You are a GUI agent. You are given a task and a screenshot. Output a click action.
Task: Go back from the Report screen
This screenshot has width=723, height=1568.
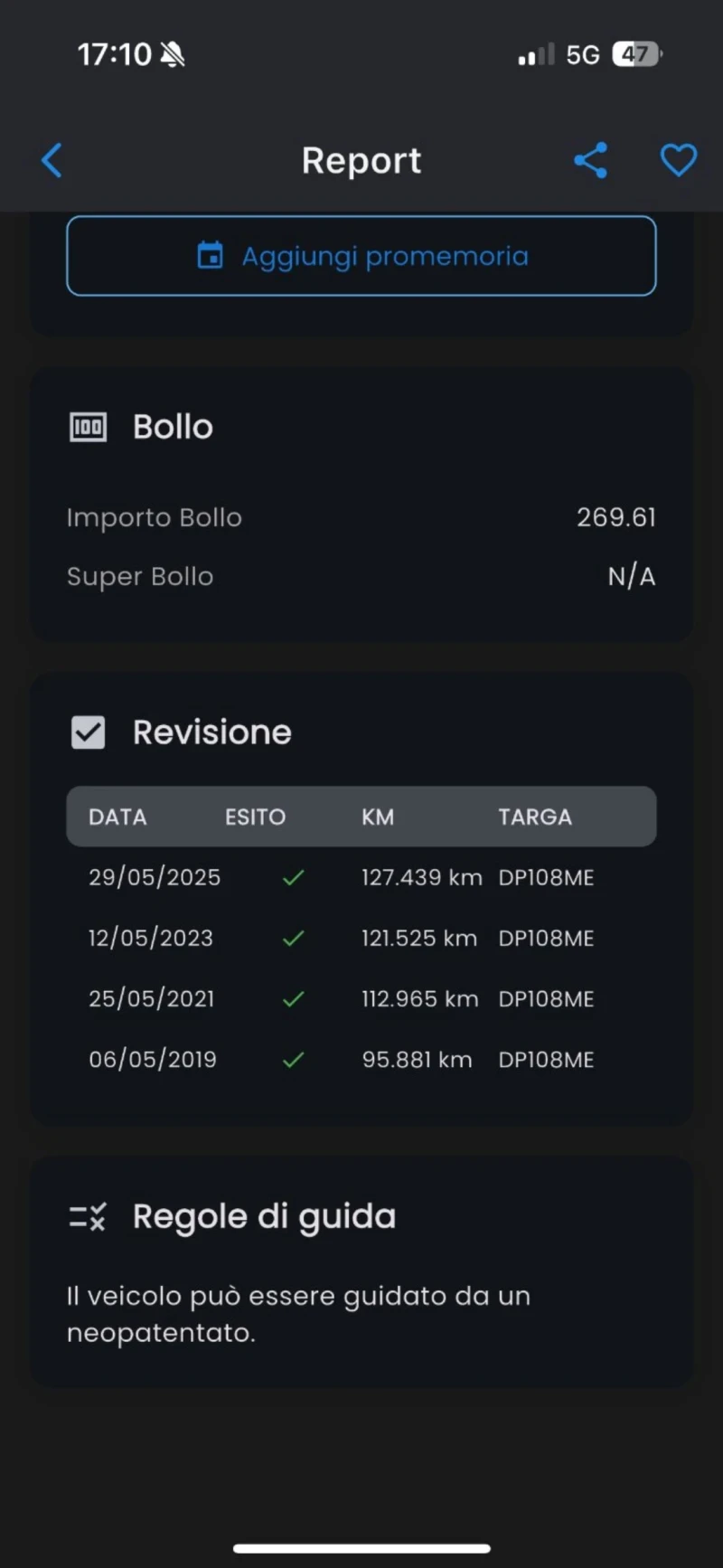[52, 161]
